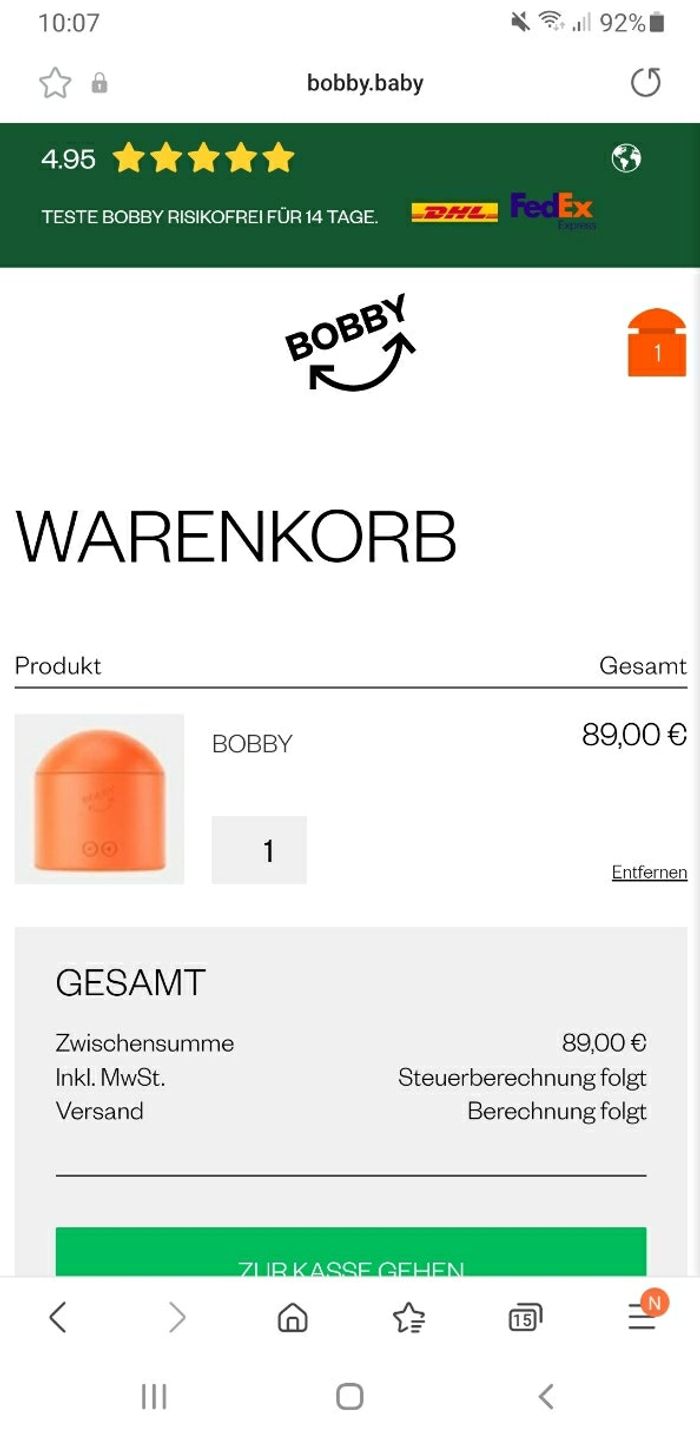Reload the bobby.baby page
Screen dimensions: 700x1439
646,82
